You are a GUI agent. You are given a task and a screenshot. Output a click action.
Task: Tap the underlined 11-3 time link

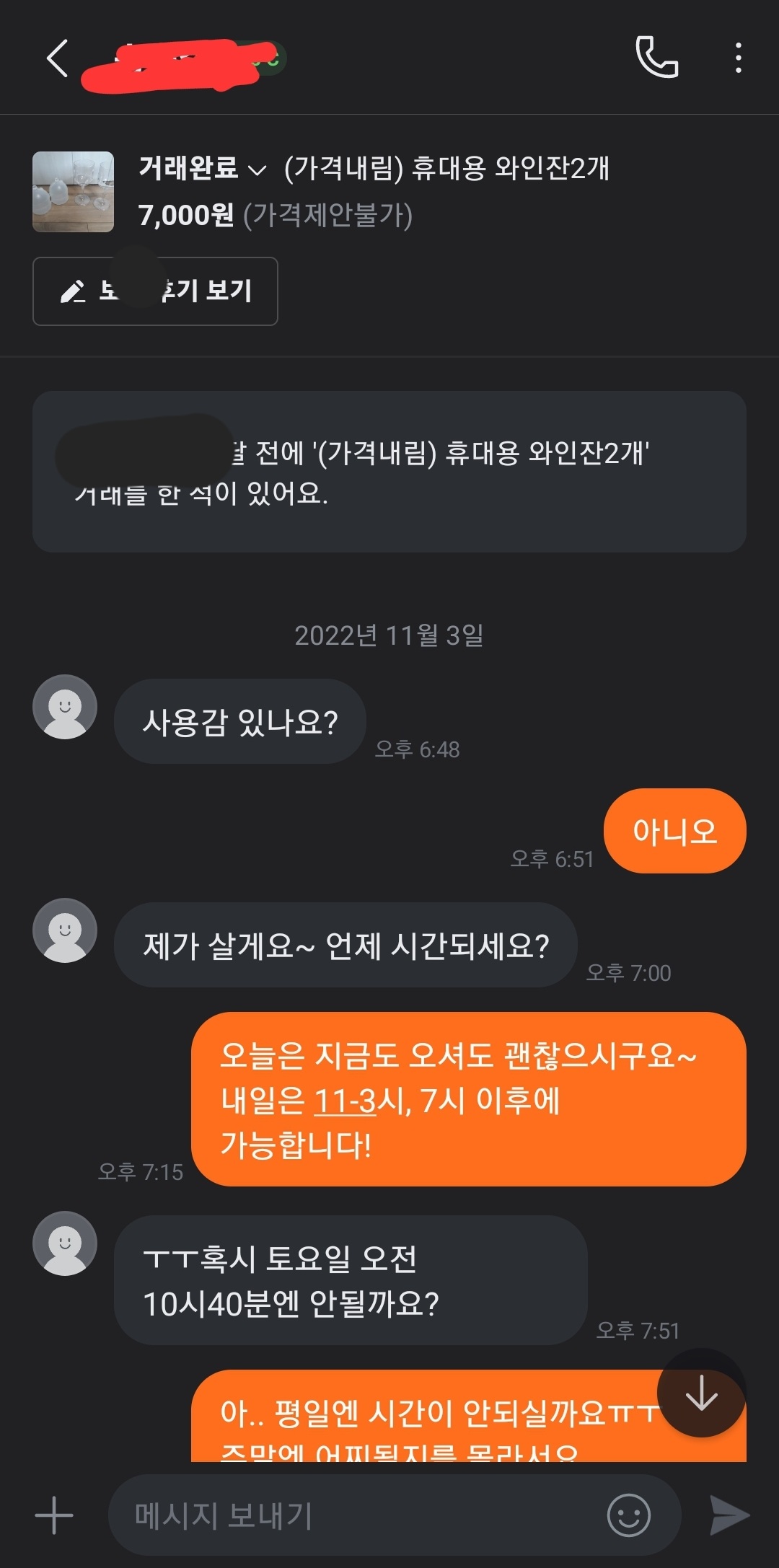pyautogui.click(x=346, y=1101)
